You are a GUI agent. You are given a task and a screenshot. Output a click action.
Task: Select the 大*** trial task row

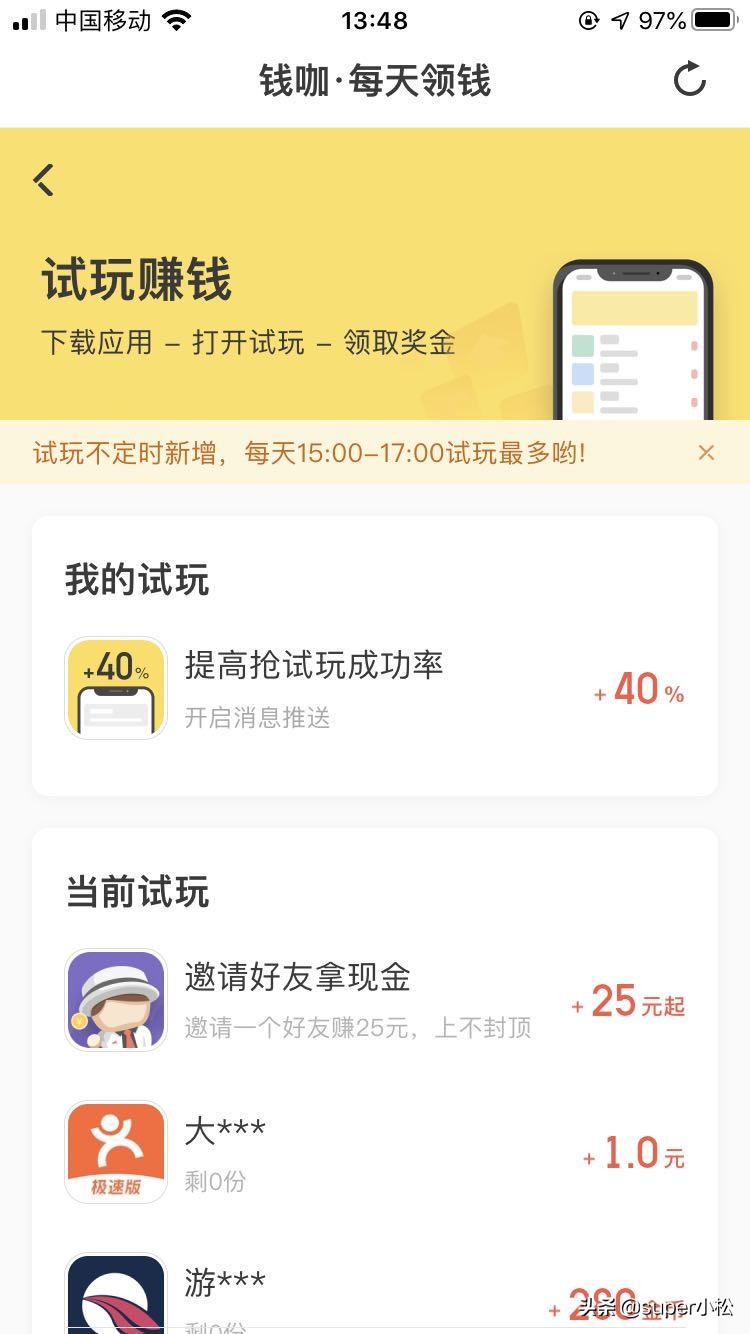pyautogui.click(x=225, y=1131)
